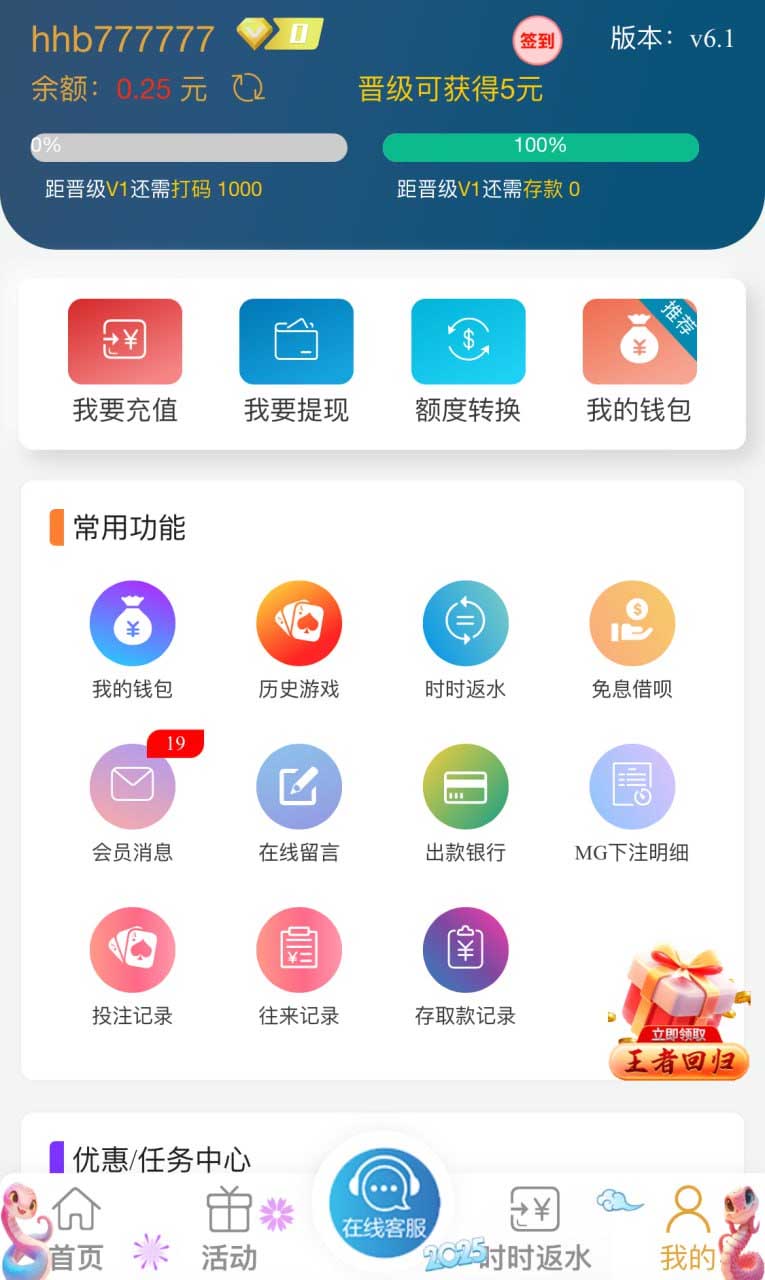Open 往来记录
Image resolution: width=765 pixels, height=1280 pixels.
pyautogui.click(x=299, y=967)
